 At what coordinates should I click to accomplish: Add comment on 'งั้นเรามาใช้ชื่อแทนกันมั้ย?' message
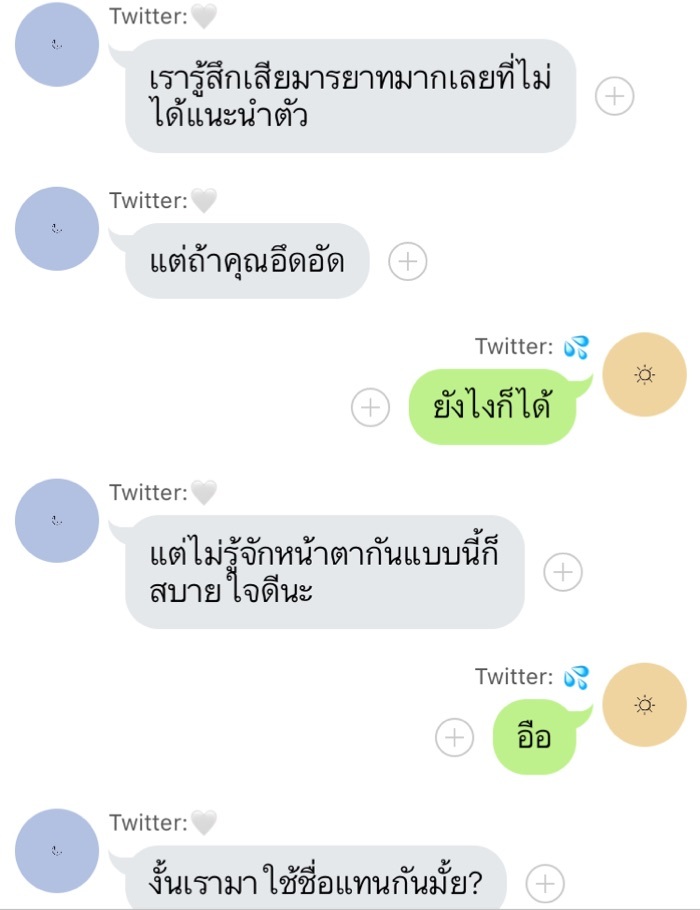click(x=544, y=884)
